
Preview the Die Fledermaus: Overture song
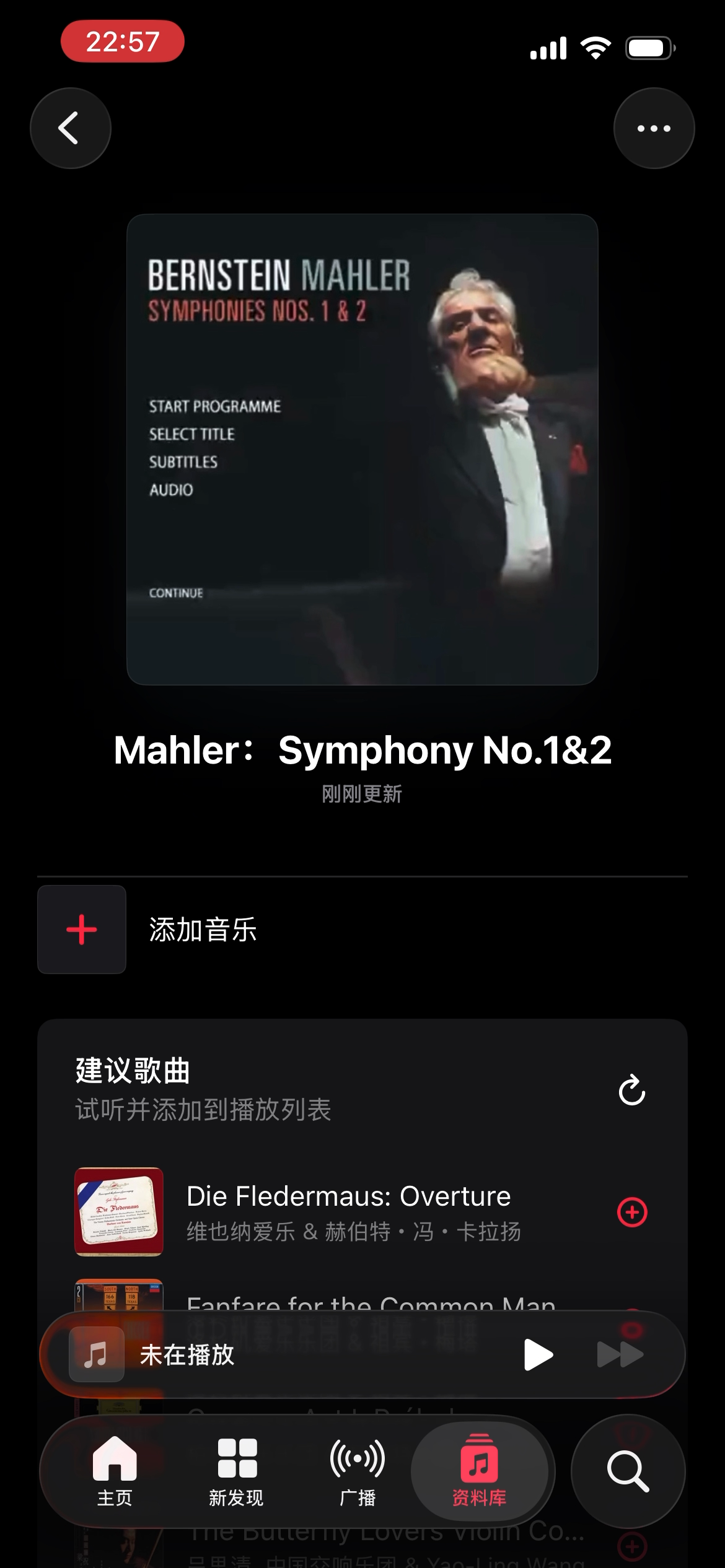119,1212
